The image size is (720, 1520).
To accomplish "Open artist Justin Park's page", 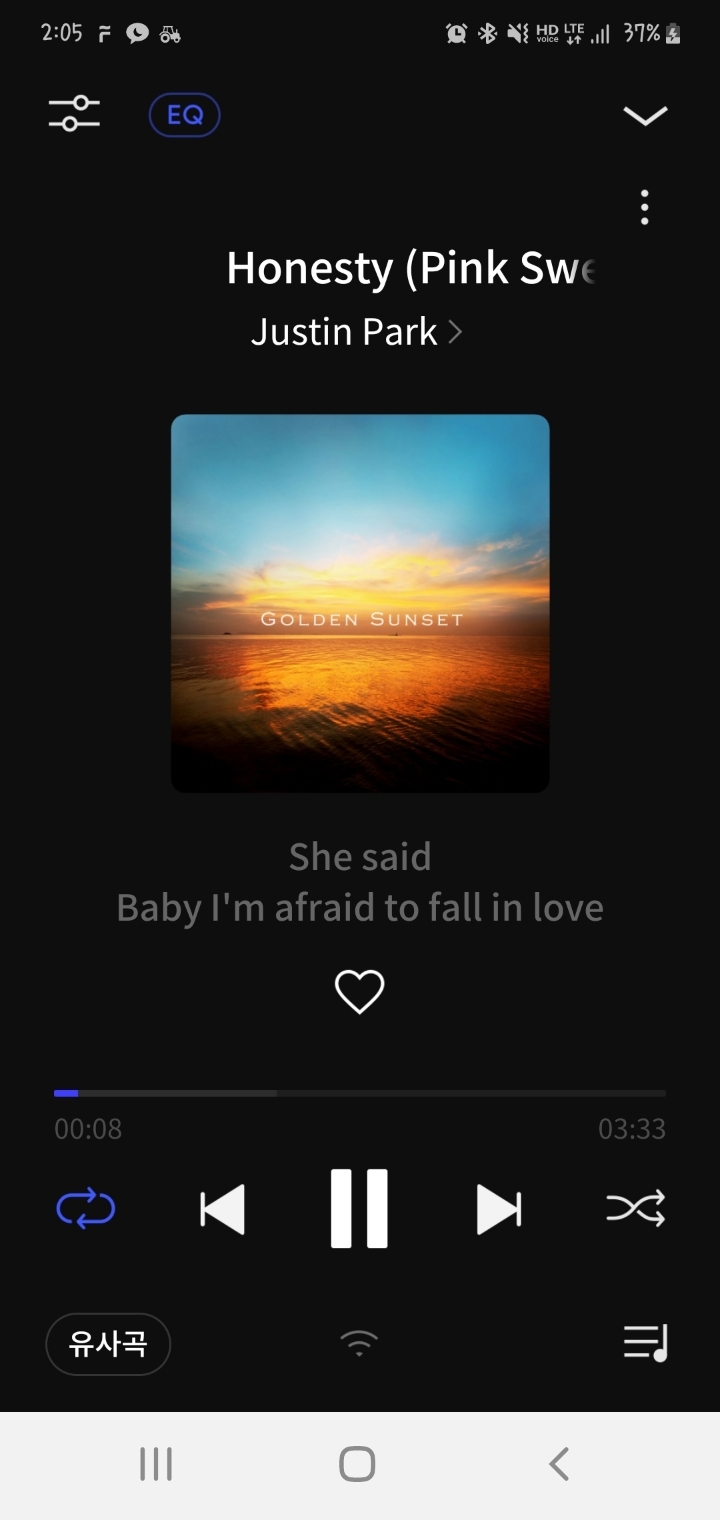I will (x=357, y=331).
